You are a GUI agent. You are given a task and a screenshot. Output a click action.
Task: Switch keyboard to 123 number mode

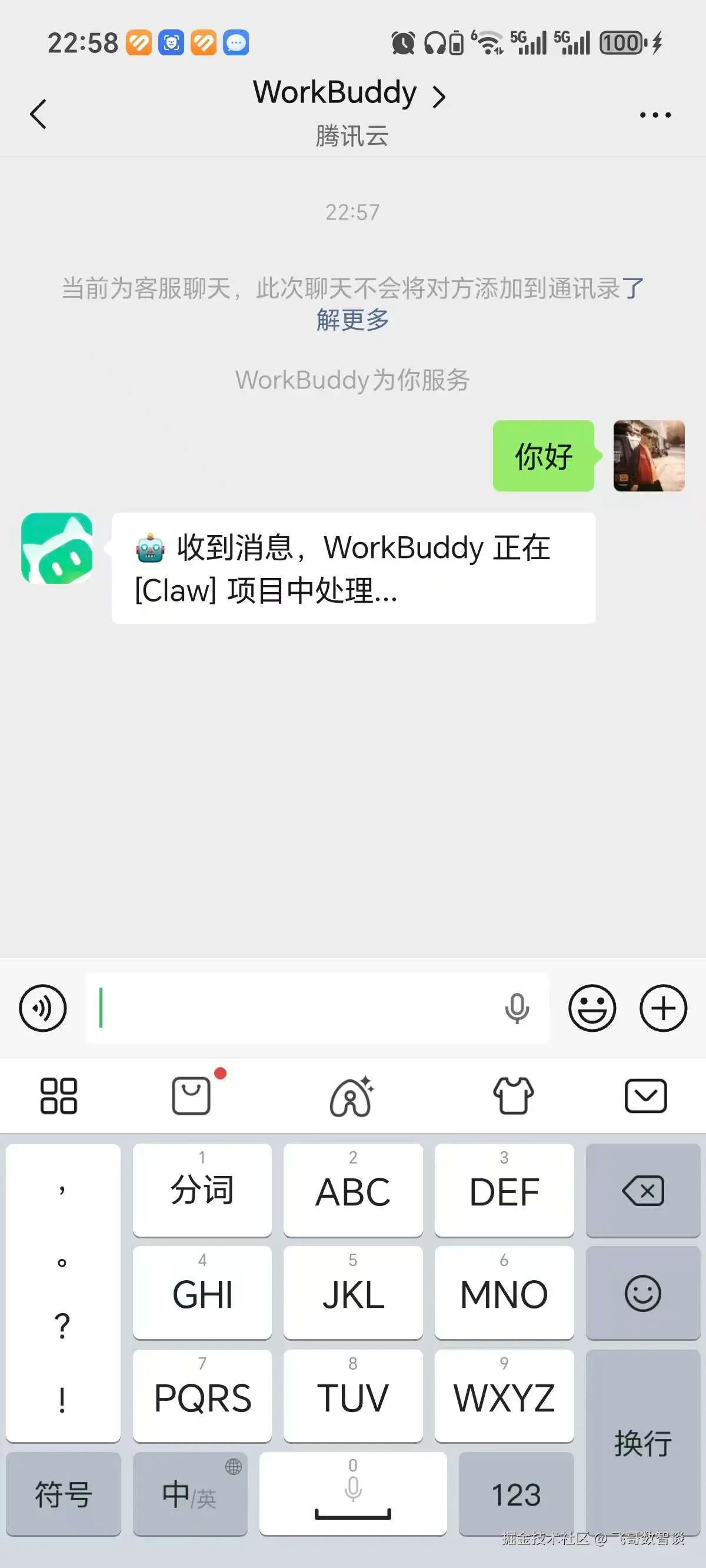click(x=515, y=1495)
